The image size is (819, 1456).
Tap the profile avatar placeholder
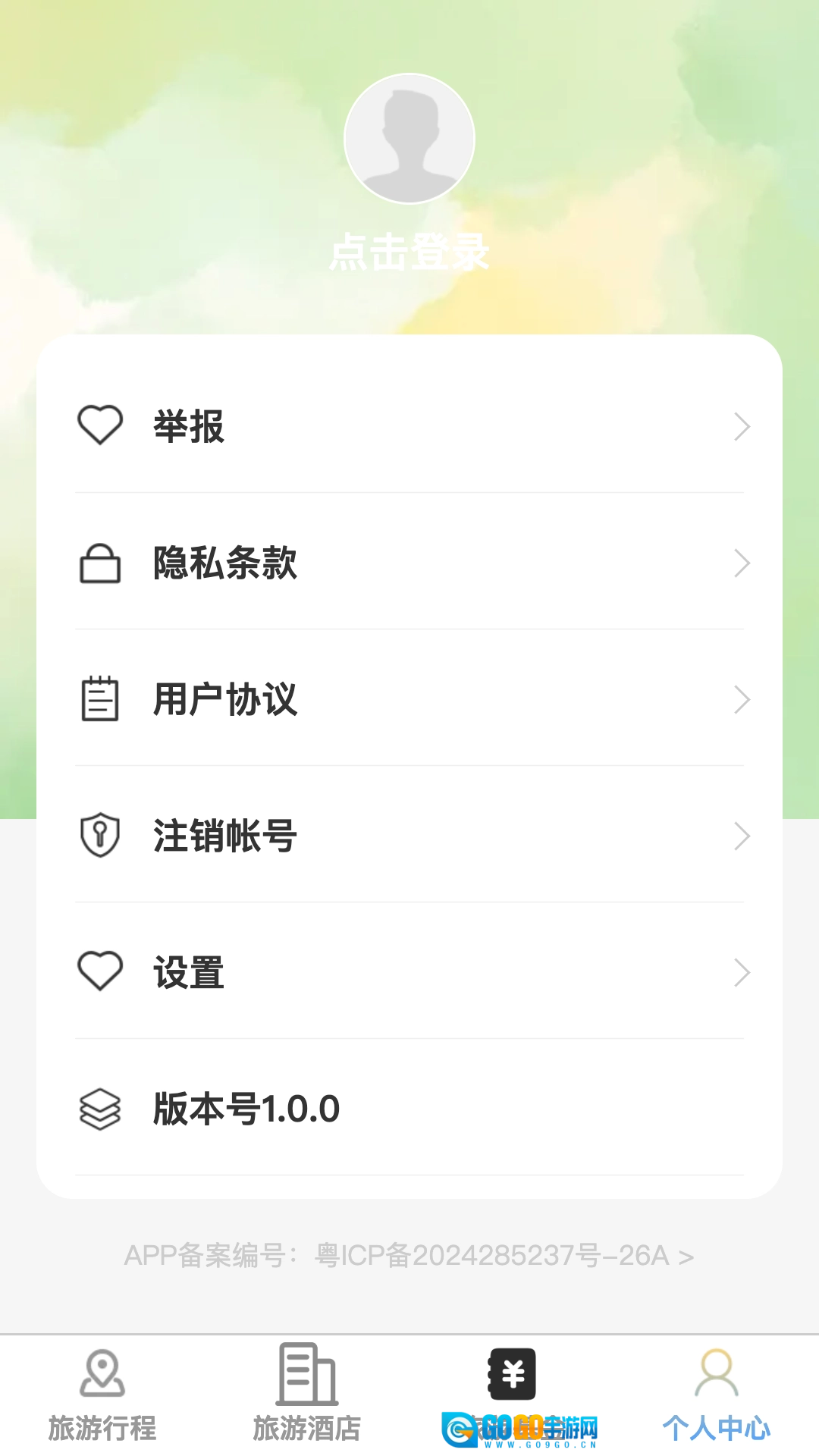click(x=409, y=139)
